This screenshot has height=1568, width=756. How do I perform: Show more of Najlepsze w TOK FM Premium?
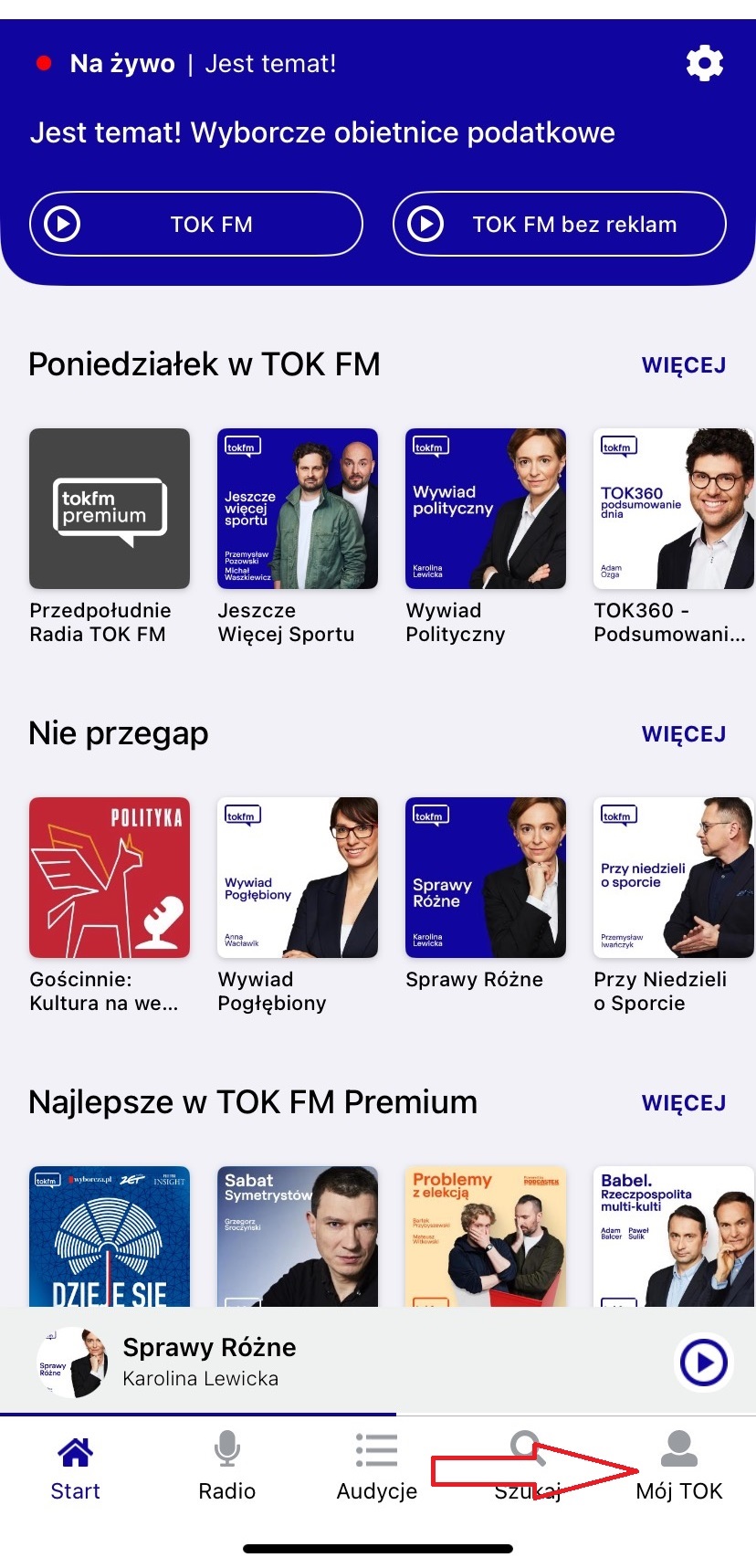[x=683, y=1103]
